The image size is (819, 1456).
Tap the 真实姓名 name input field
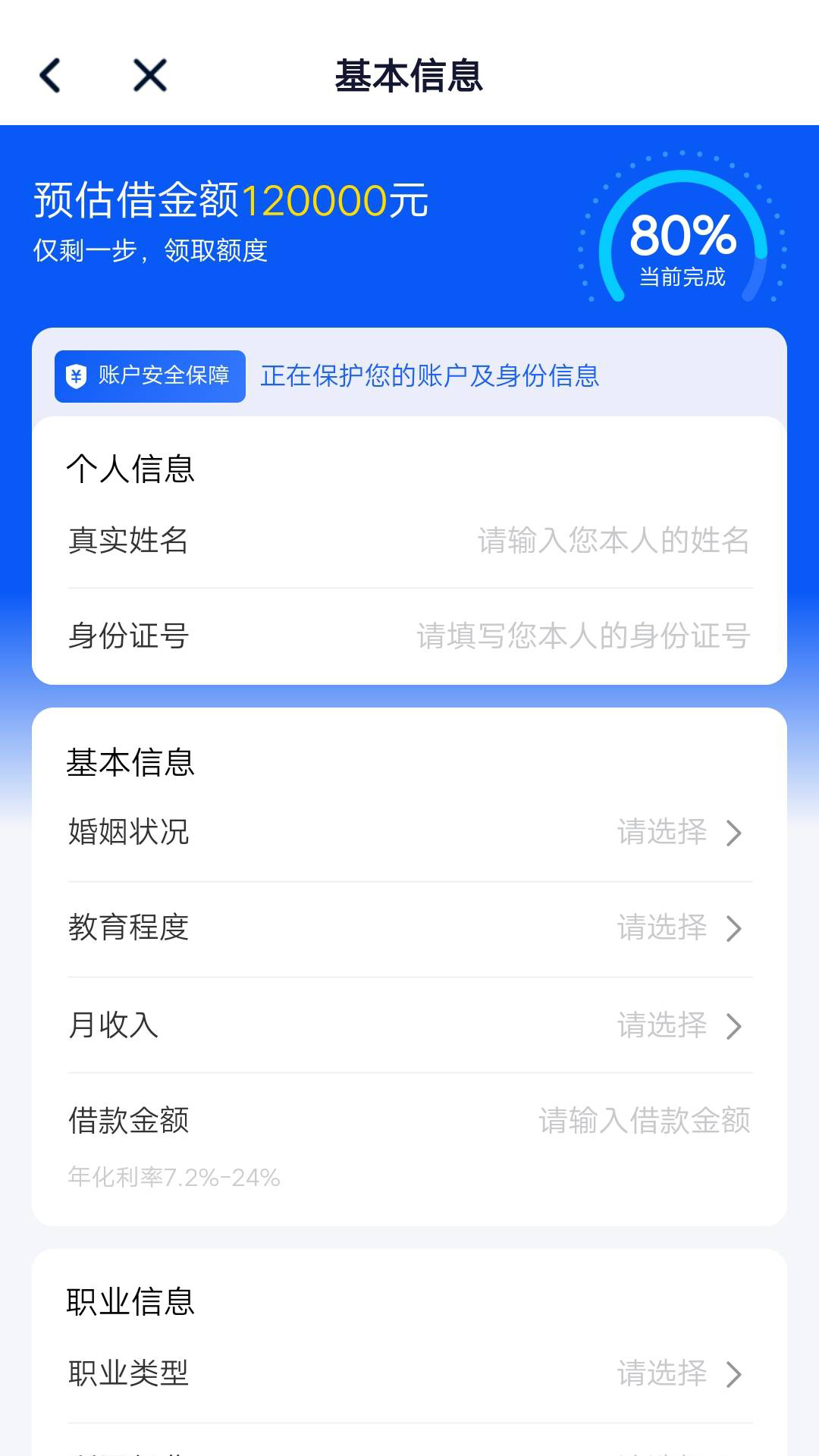(409, 541)
